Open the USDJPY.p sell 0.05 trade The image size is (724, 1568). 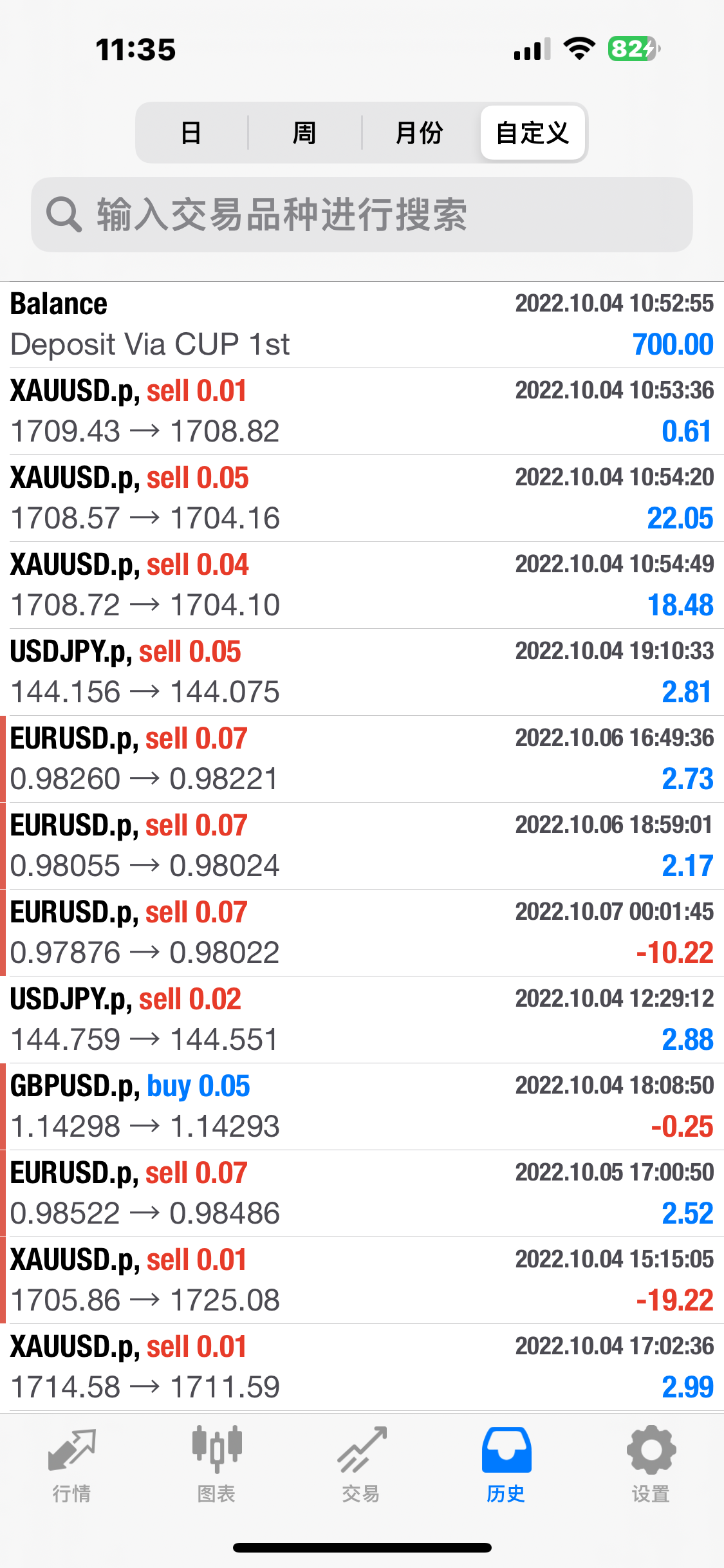pyautogui.click(x=362, y=672)
